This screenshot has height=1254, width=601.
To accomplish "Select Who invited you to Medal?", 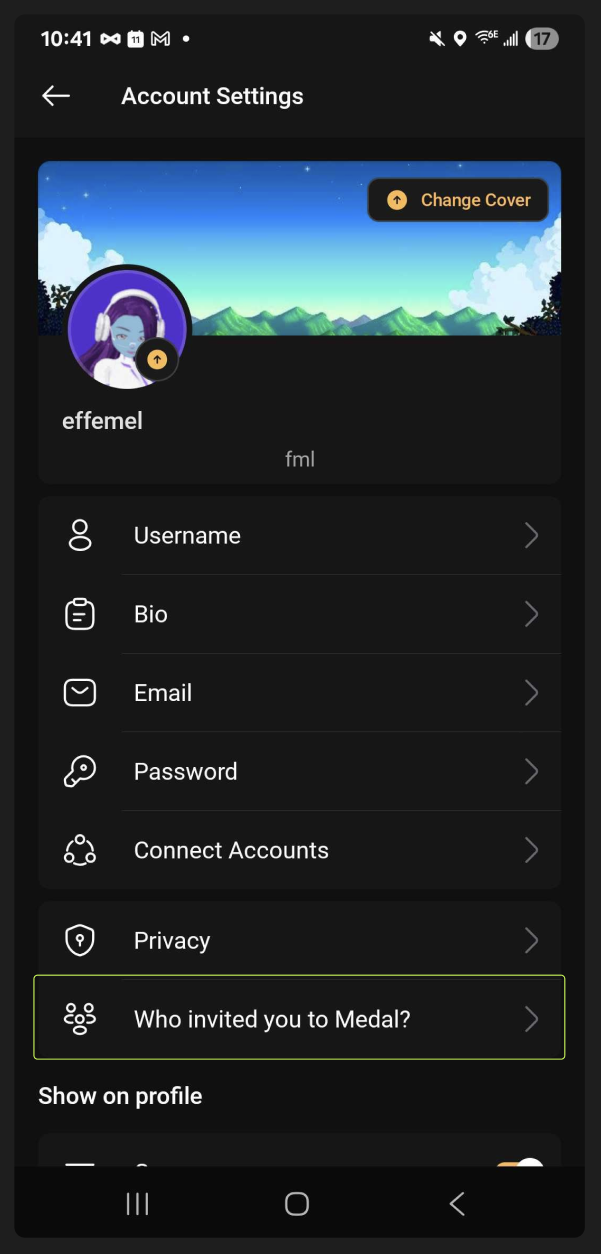I will click(300, 1019).
